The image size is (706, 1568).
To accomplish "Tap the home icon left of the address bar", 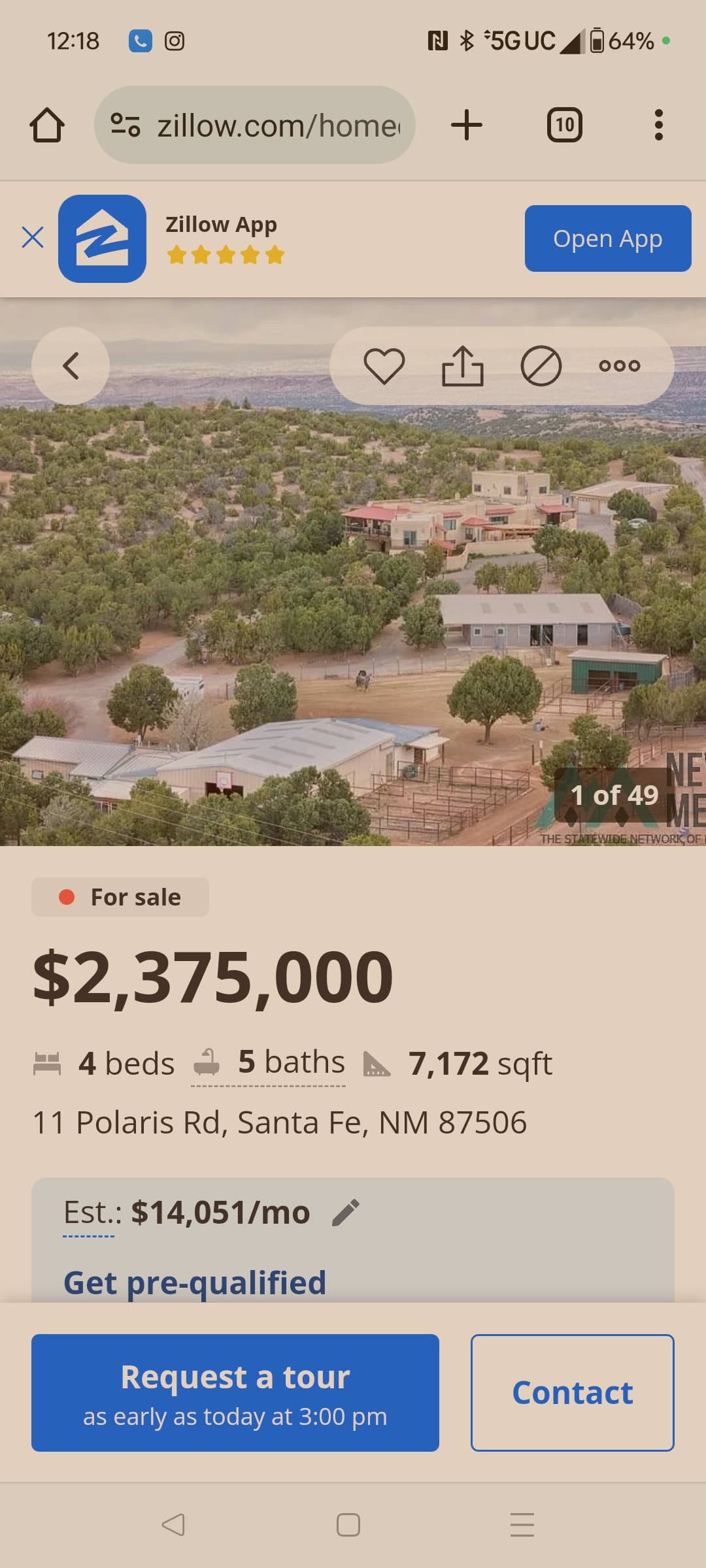I will [x=48, y=124].
